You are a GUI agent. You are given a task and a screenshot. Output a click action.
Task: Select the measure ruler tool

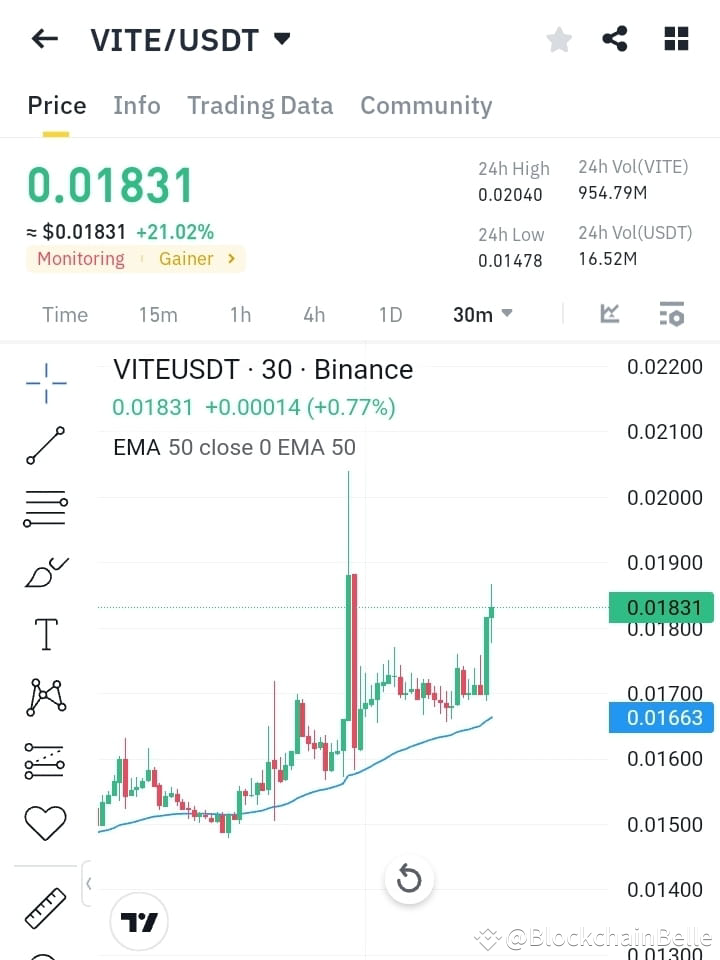(x=44, y=906)
